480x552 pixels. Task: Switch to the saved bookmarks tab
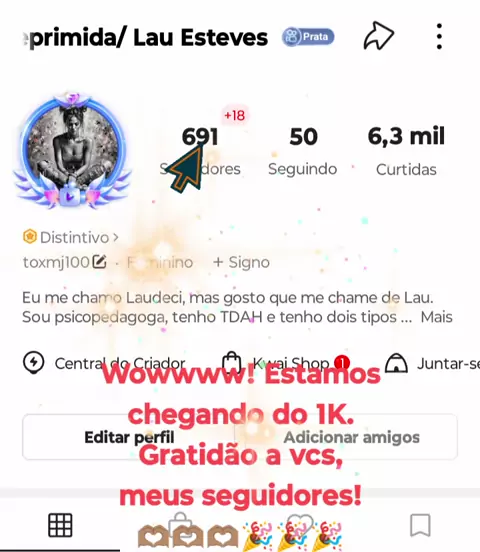click(420, 525)
